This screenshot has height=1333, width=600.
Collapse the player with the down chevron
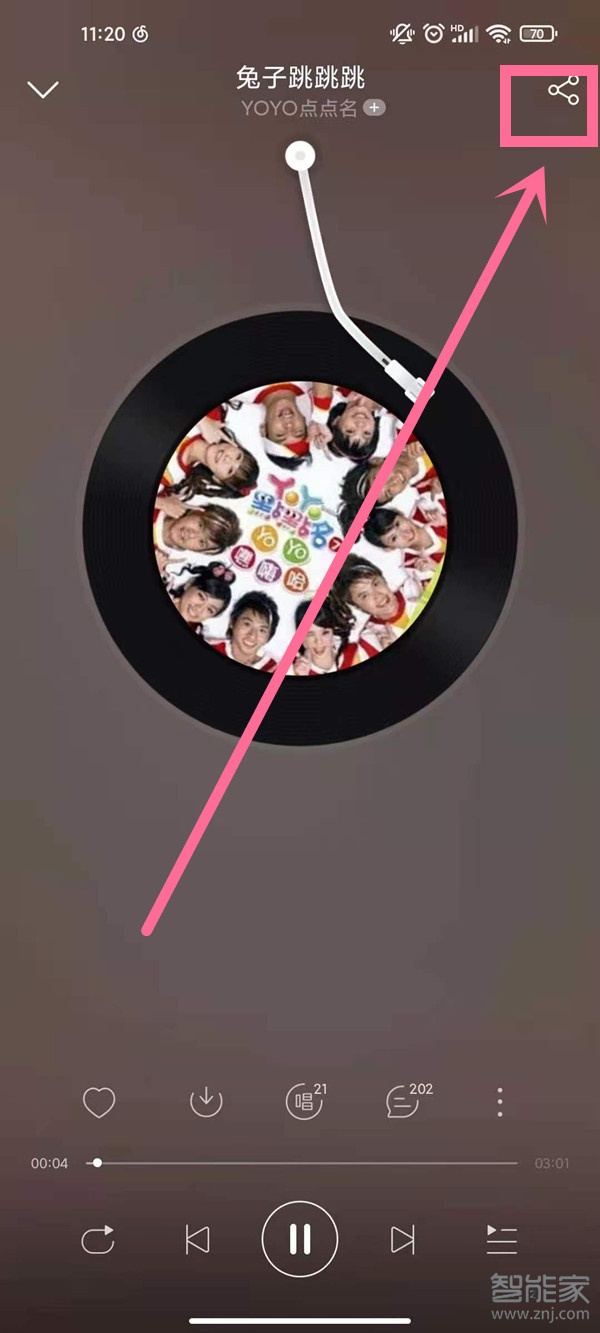click(42, 90)
